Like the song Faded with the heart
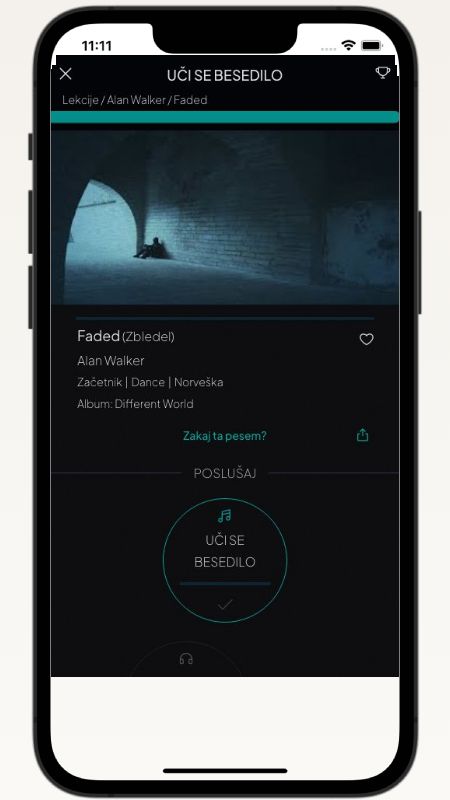450x800 pixels. pos(366,339)
